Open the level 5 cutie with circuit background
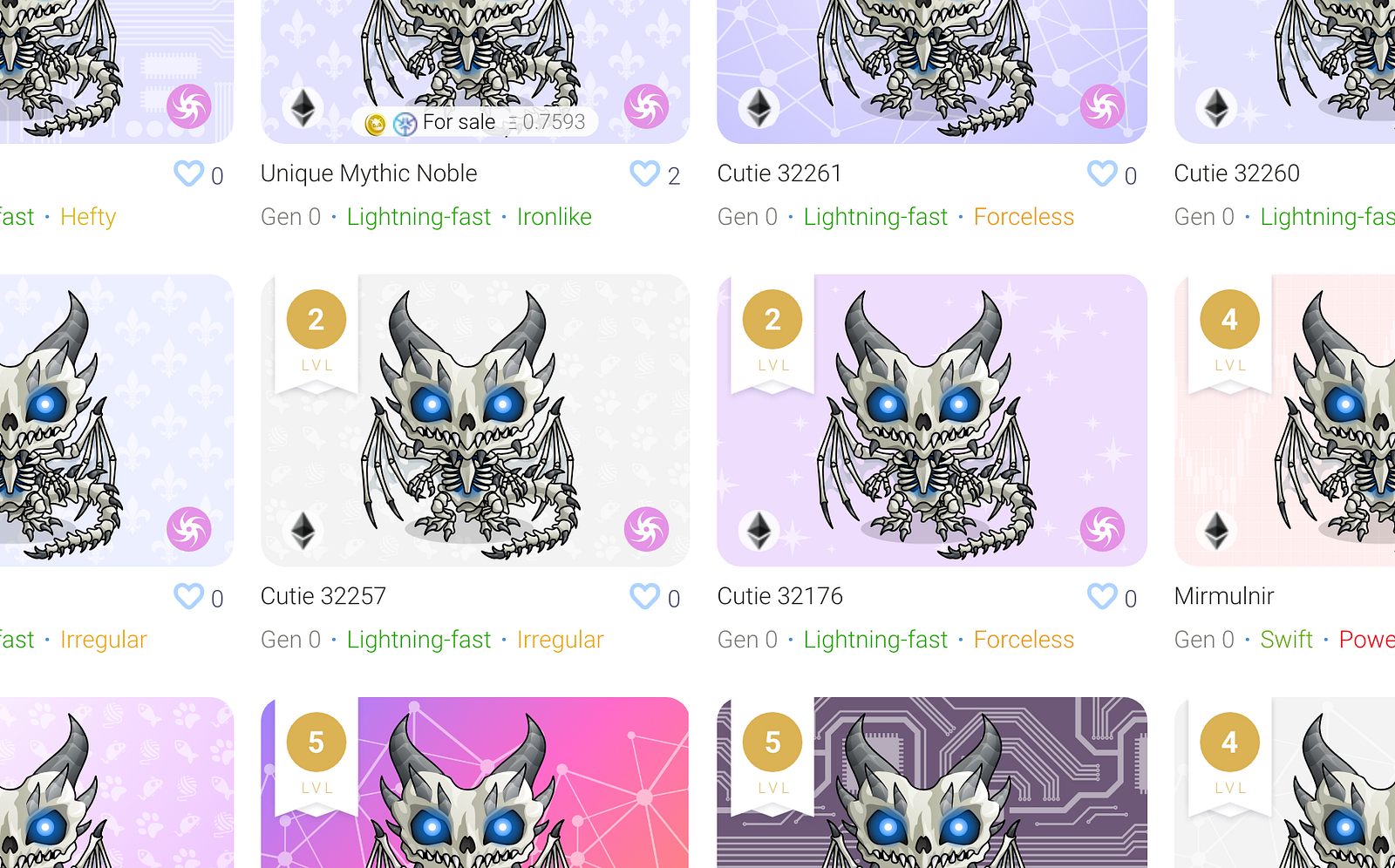The height and width of the screenshot is (868, 1395). point(931,784)
